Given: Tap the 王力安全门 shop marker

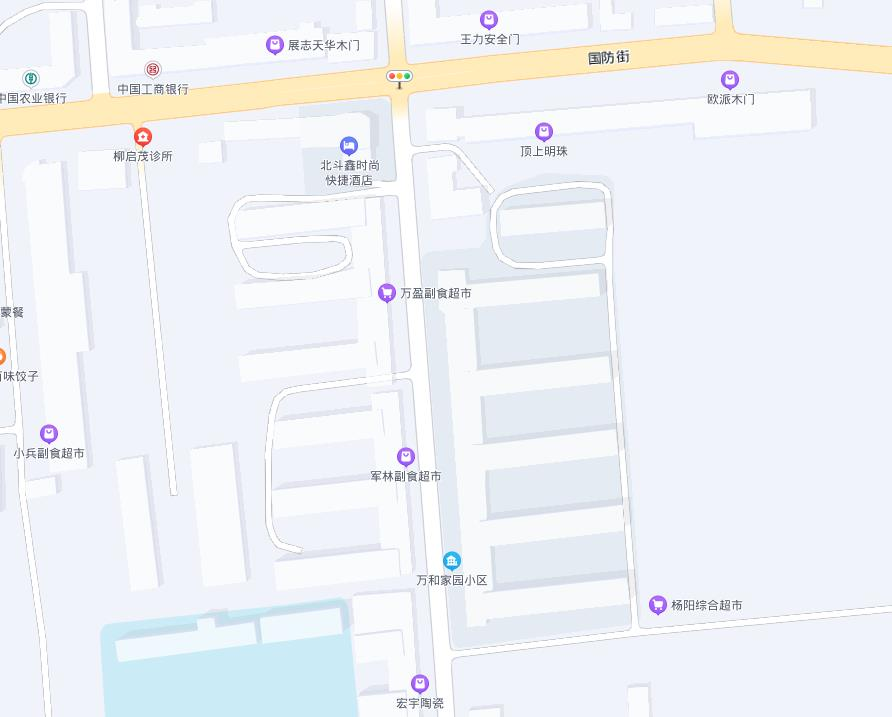Looking at the screenshot, I should click(489, 20).
